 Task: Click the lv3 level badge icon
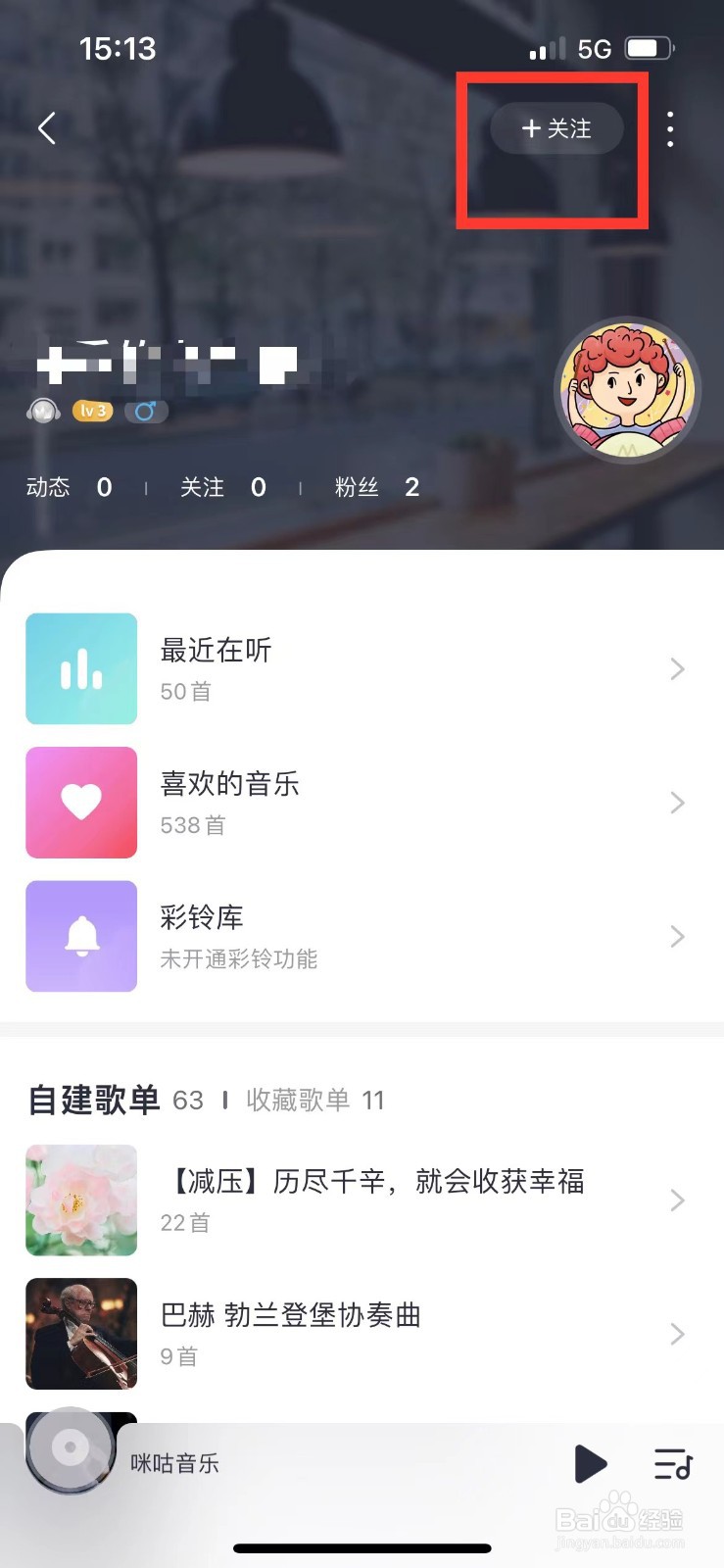coord(93,411)
